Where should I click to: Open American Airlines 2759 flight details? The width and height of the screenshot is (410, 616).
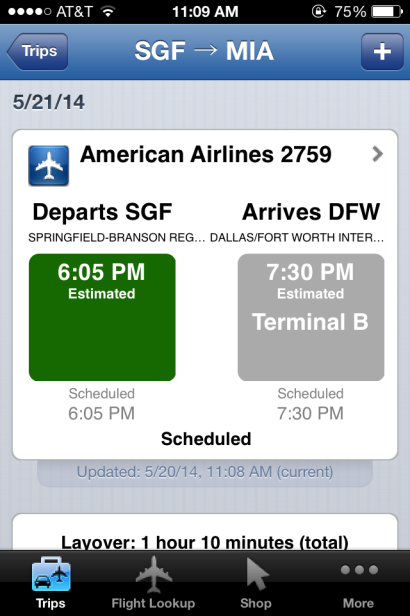(205, 155)
